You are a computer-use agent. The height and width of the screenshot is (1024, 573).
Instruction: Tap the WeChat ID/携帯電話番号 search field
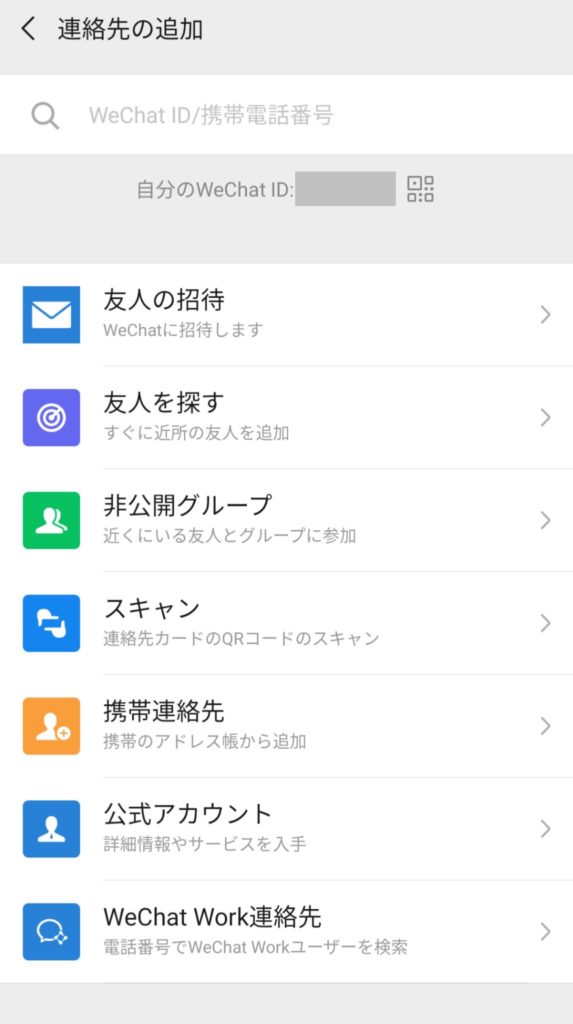[286, 116]
